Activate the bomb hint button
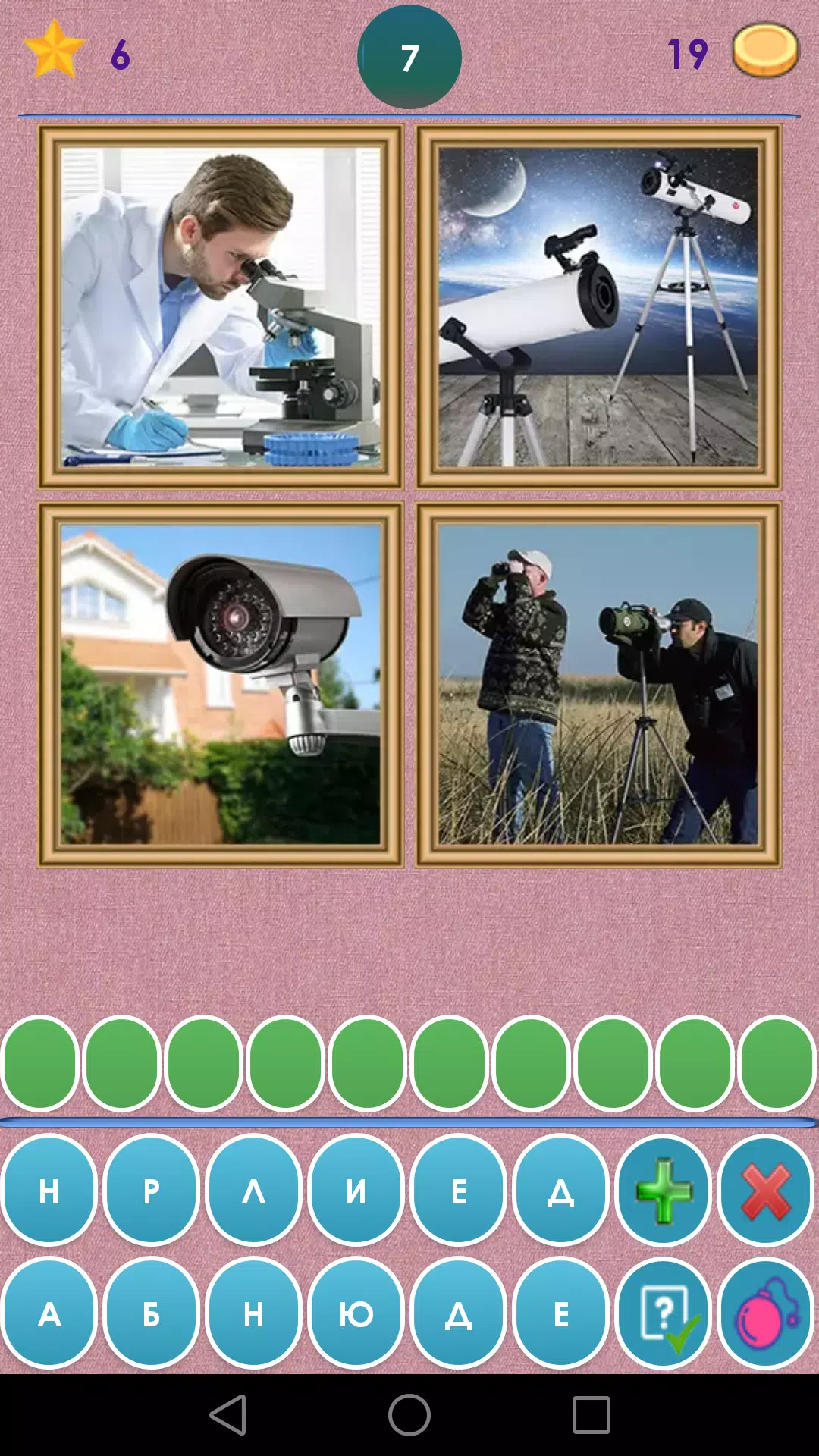 (x=766, y=1314)
